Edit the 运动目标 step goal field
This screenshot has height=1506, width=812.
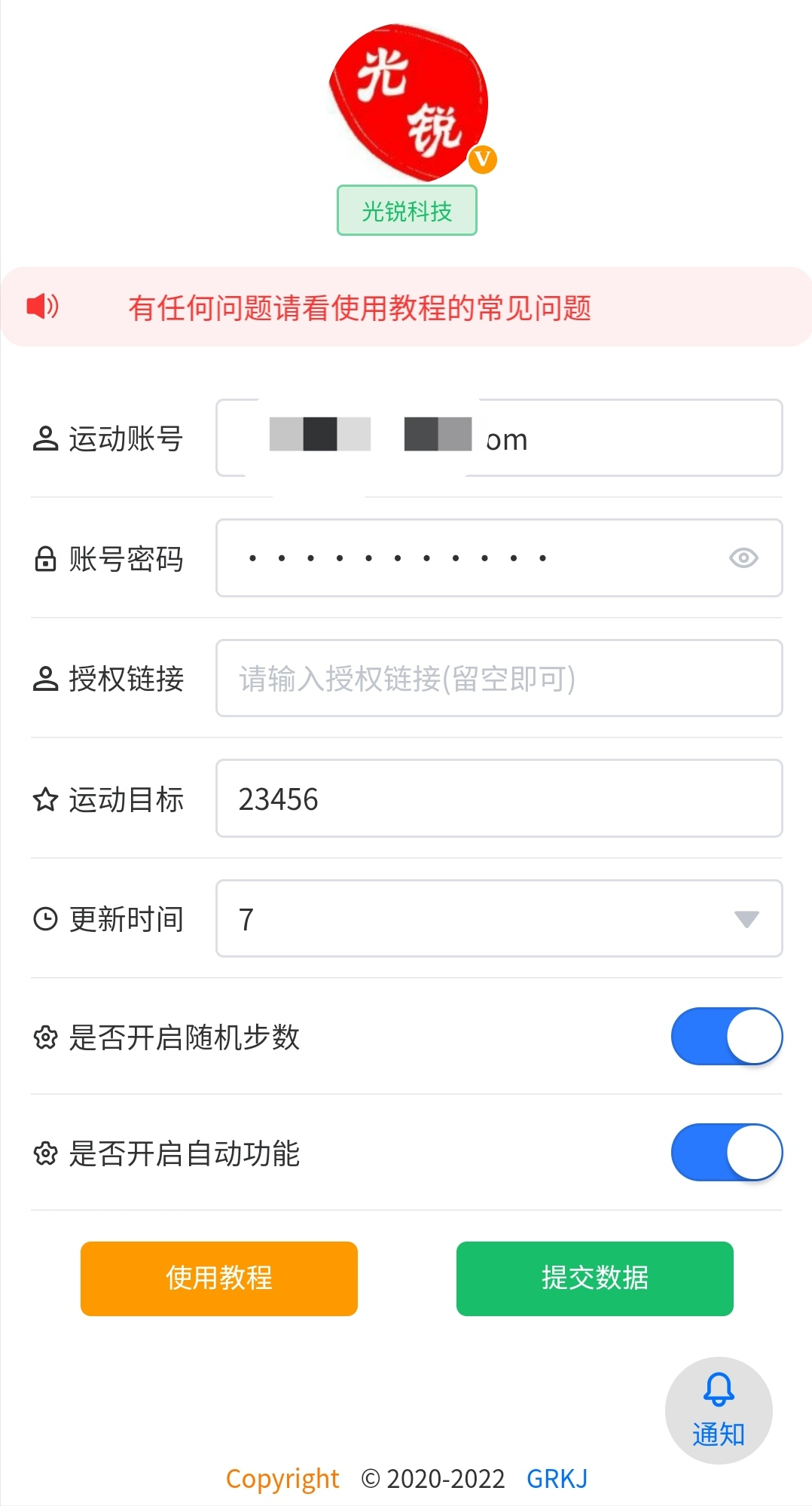[x=499, y=799]
